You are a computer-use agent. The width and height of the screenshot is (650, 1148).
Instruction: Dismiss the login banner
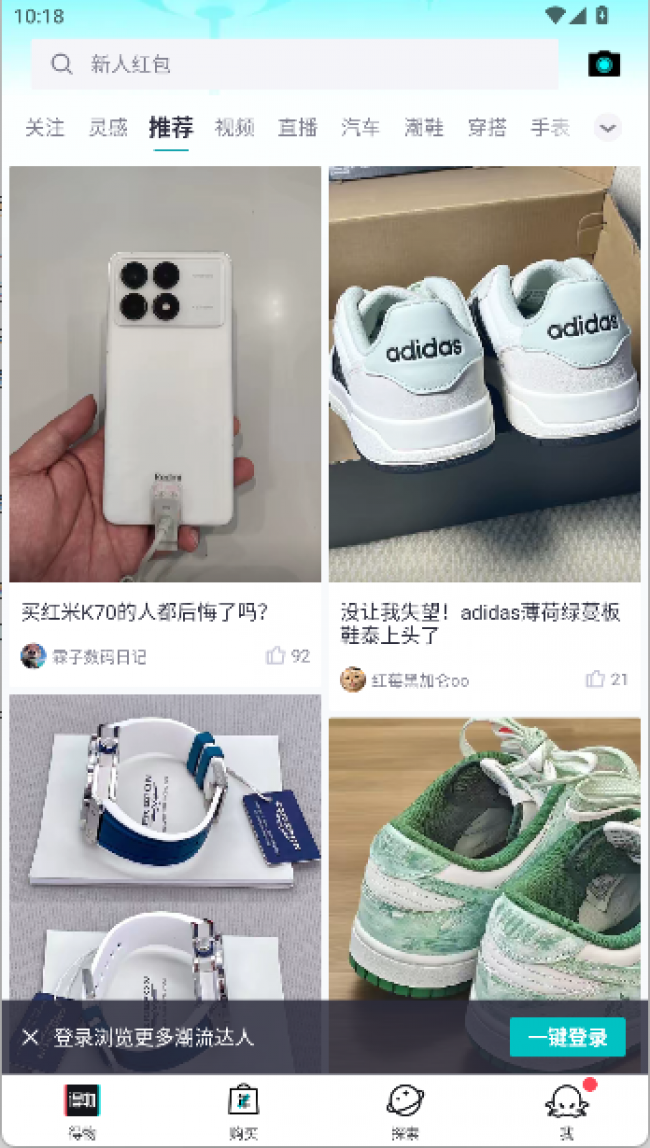coord(30,1037)
